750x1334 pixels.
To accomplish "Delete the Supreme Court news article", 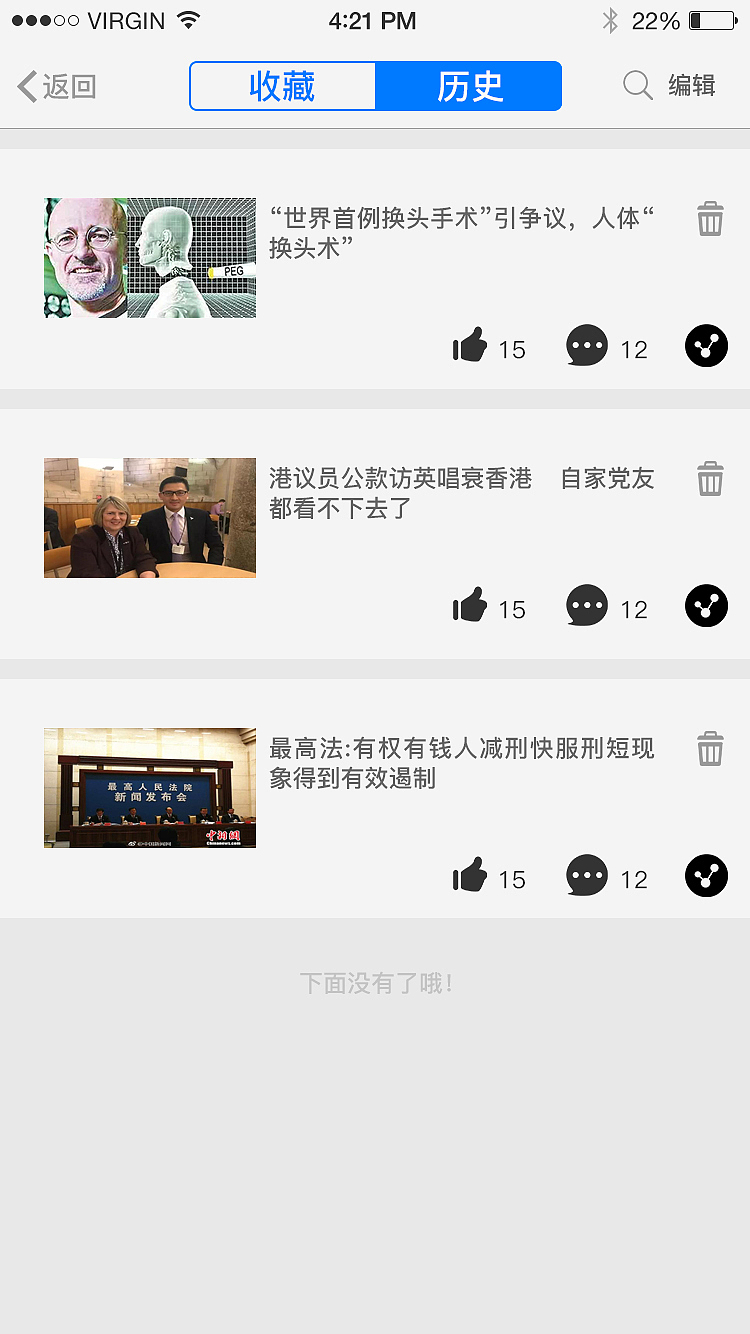I will (x=710, y=747).
